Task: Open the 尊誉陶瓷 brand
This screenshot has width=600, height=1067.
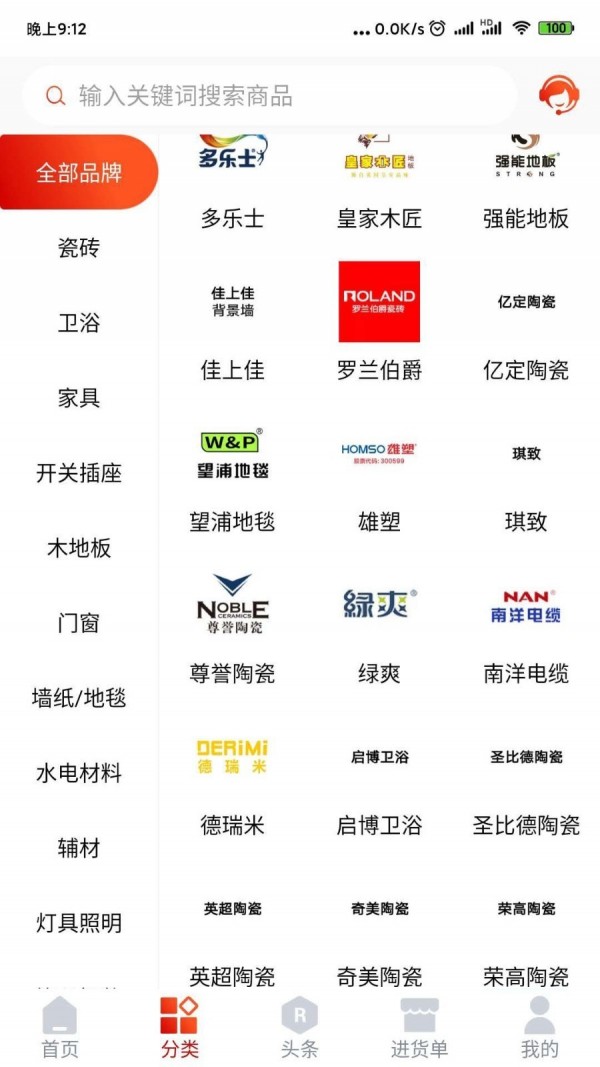Action: pyautogui.click(x=232, y=628)
